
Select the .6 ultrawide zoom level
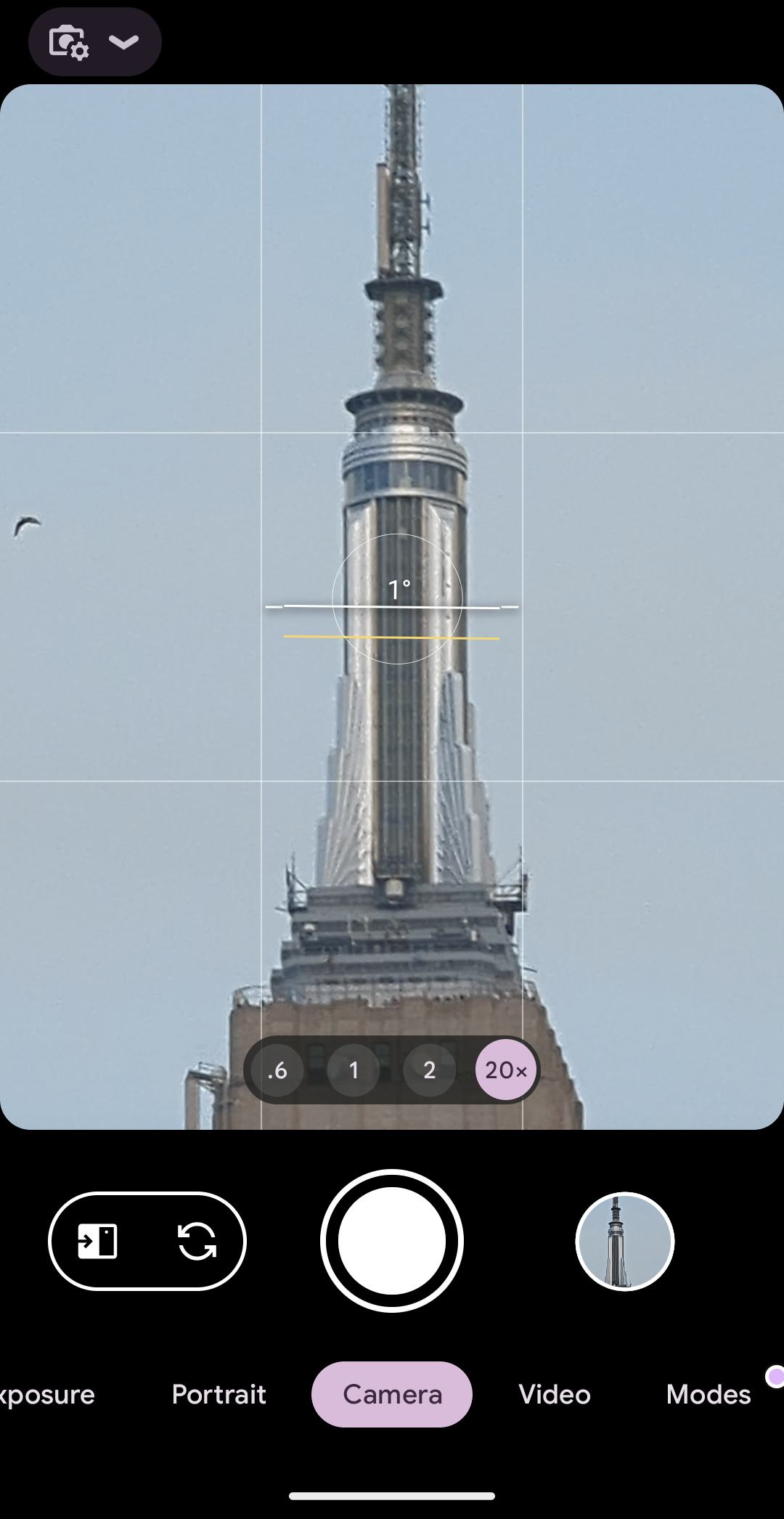(277, 1070)
